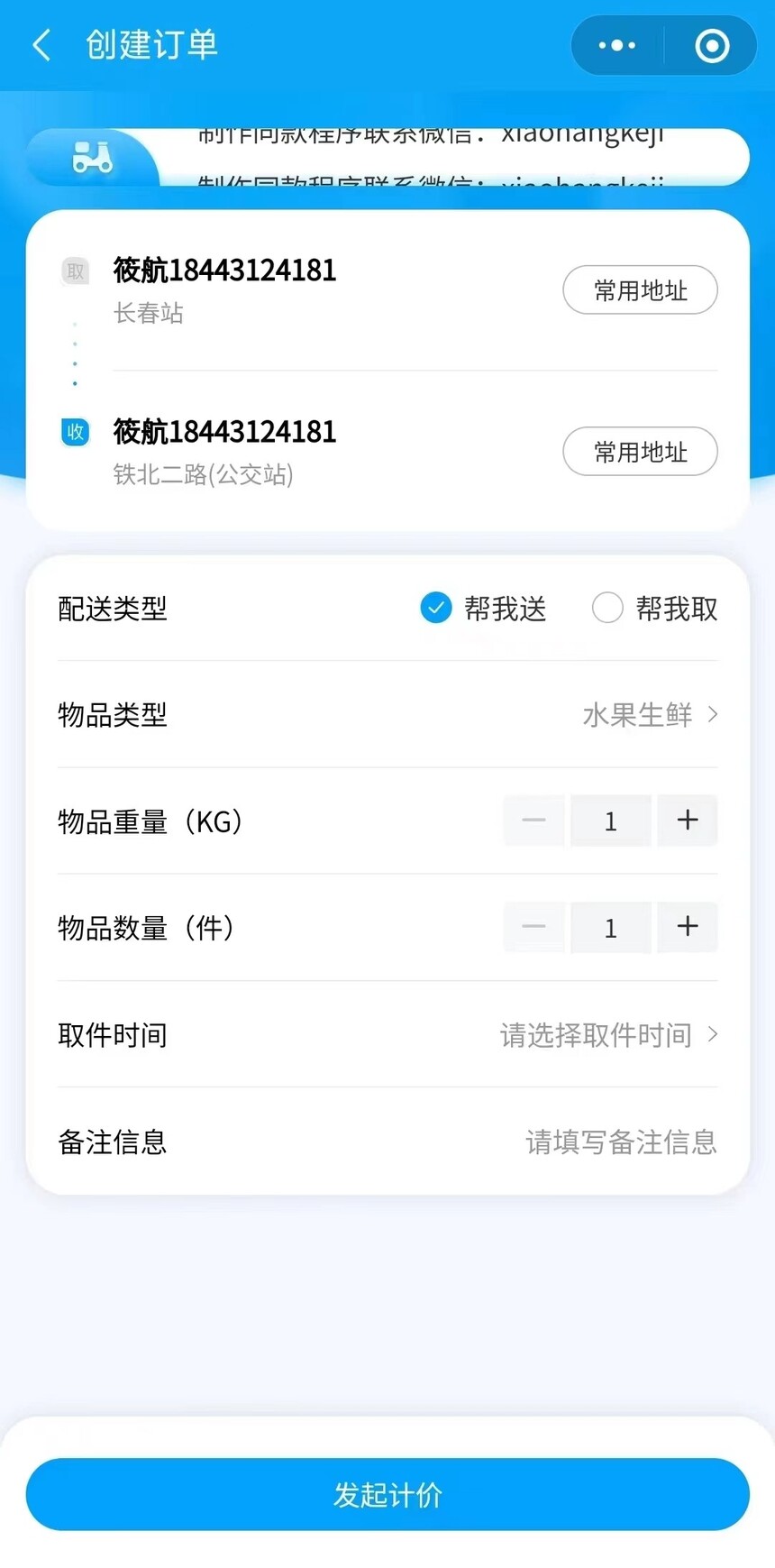This screenshot has height=1568, width=775.
Task: Increase 物品重量 with plus button
Action: click(688, 821)
